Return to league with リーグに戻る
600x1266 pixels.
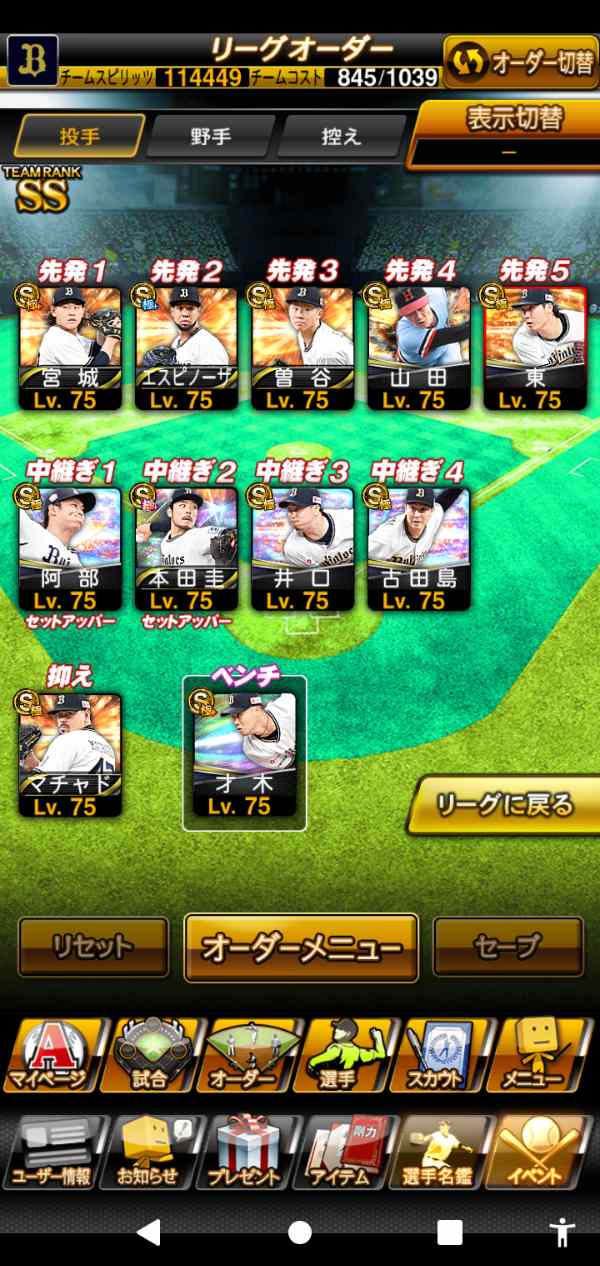[504, 804]
